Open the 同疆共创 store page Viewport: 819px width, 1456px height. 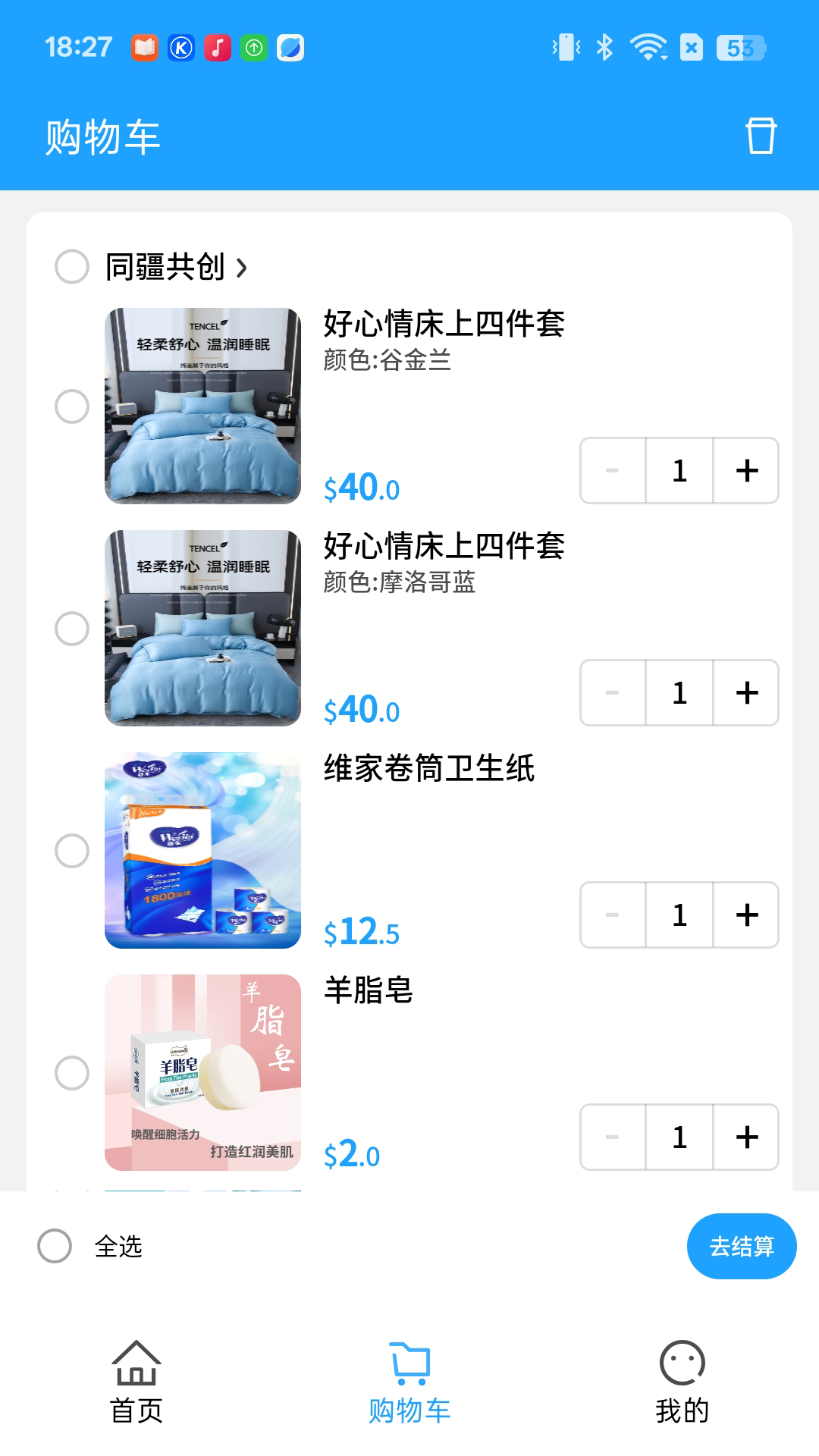[176, 267]
